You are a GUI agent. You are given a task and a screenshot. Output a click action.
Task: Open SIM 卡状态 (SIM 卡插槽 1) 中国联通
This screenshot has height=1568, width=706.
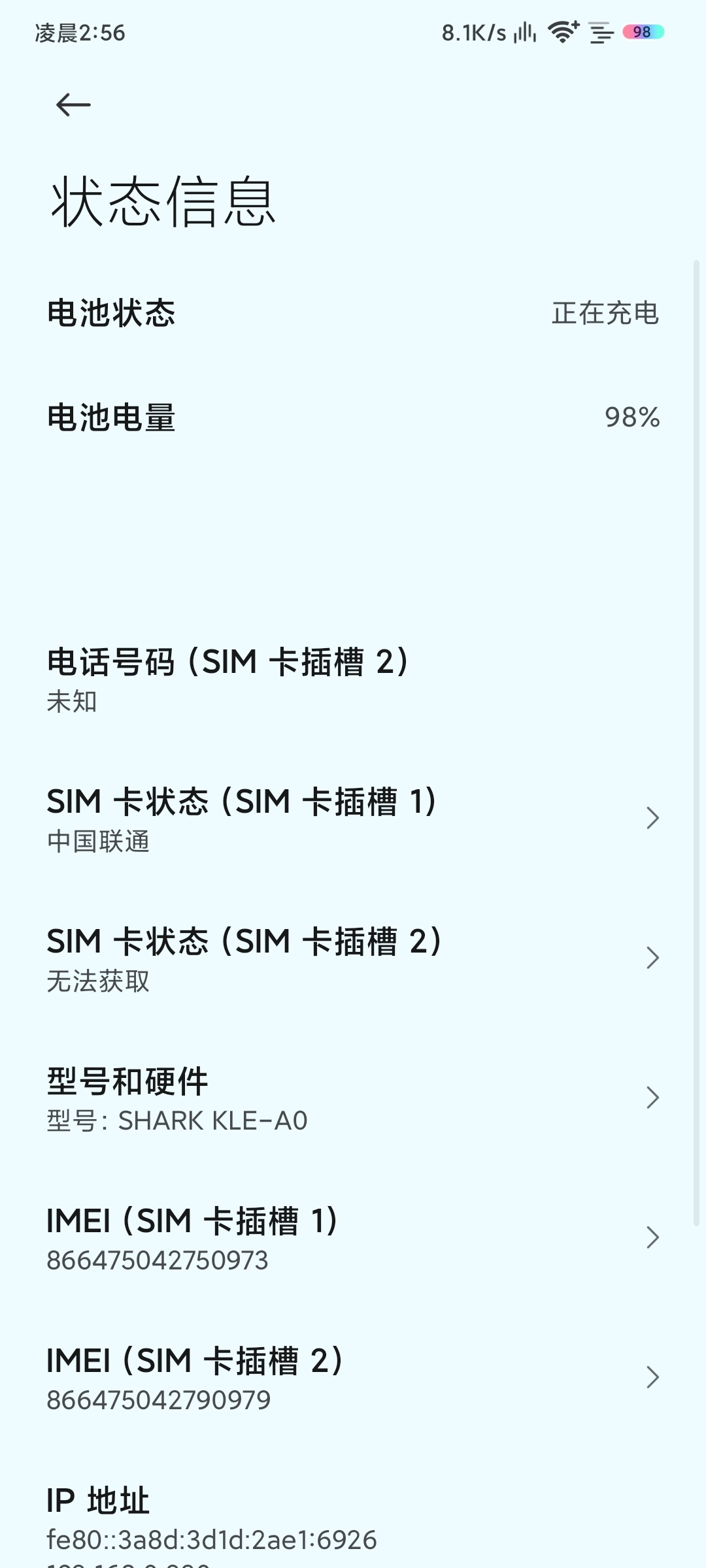[x=353, y=819]
